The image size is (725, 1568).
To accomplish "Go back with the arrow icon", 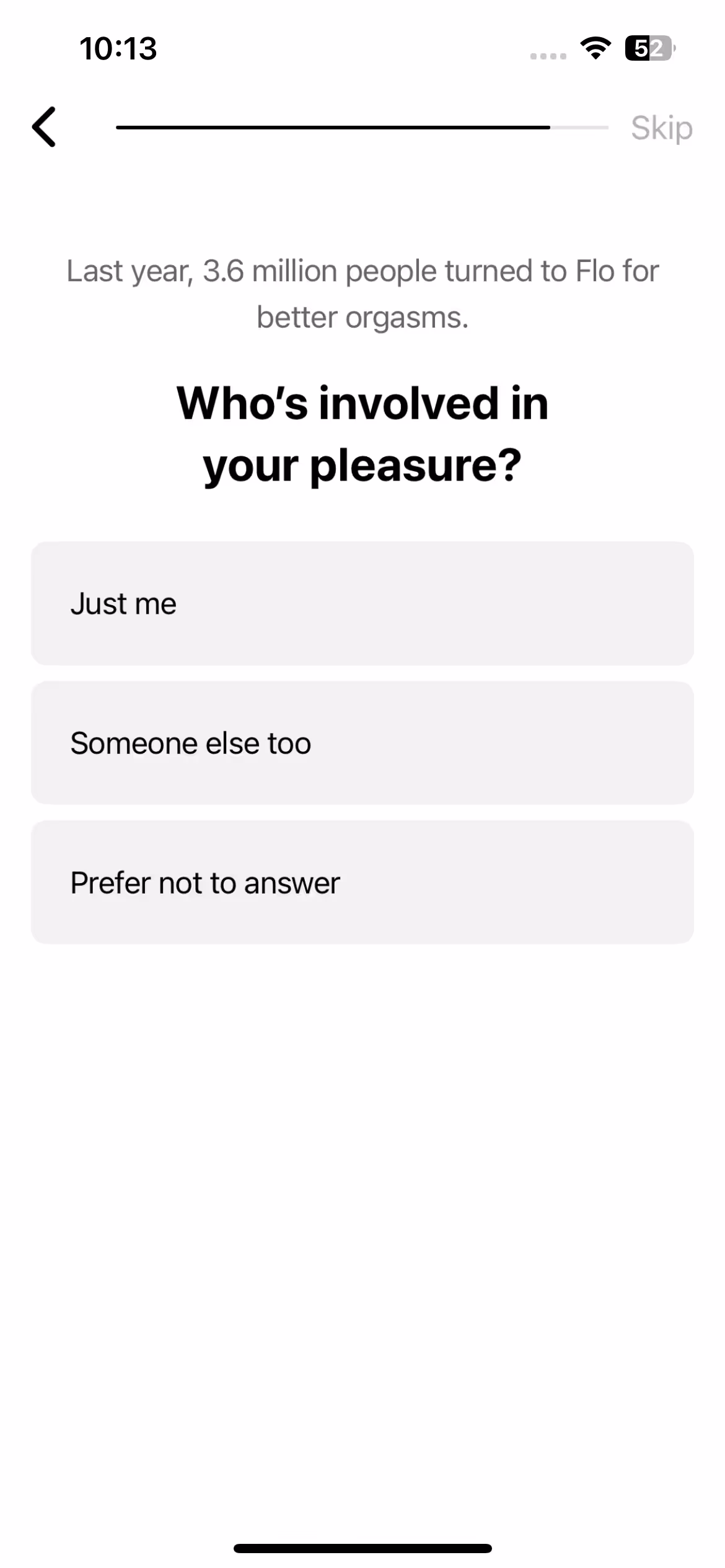I will tap(44, 127).
